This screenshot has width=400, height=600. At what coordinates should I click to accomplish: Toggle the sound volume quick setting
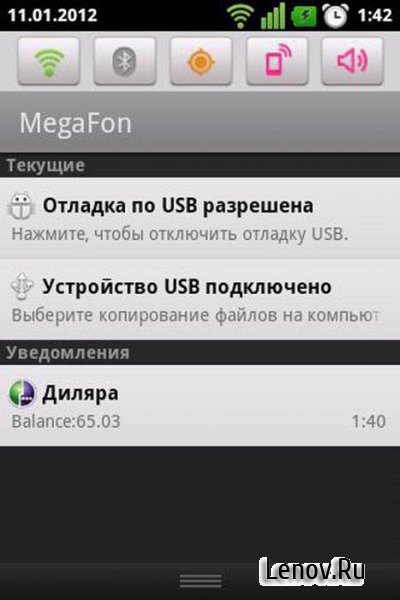(x=352, y=61)
